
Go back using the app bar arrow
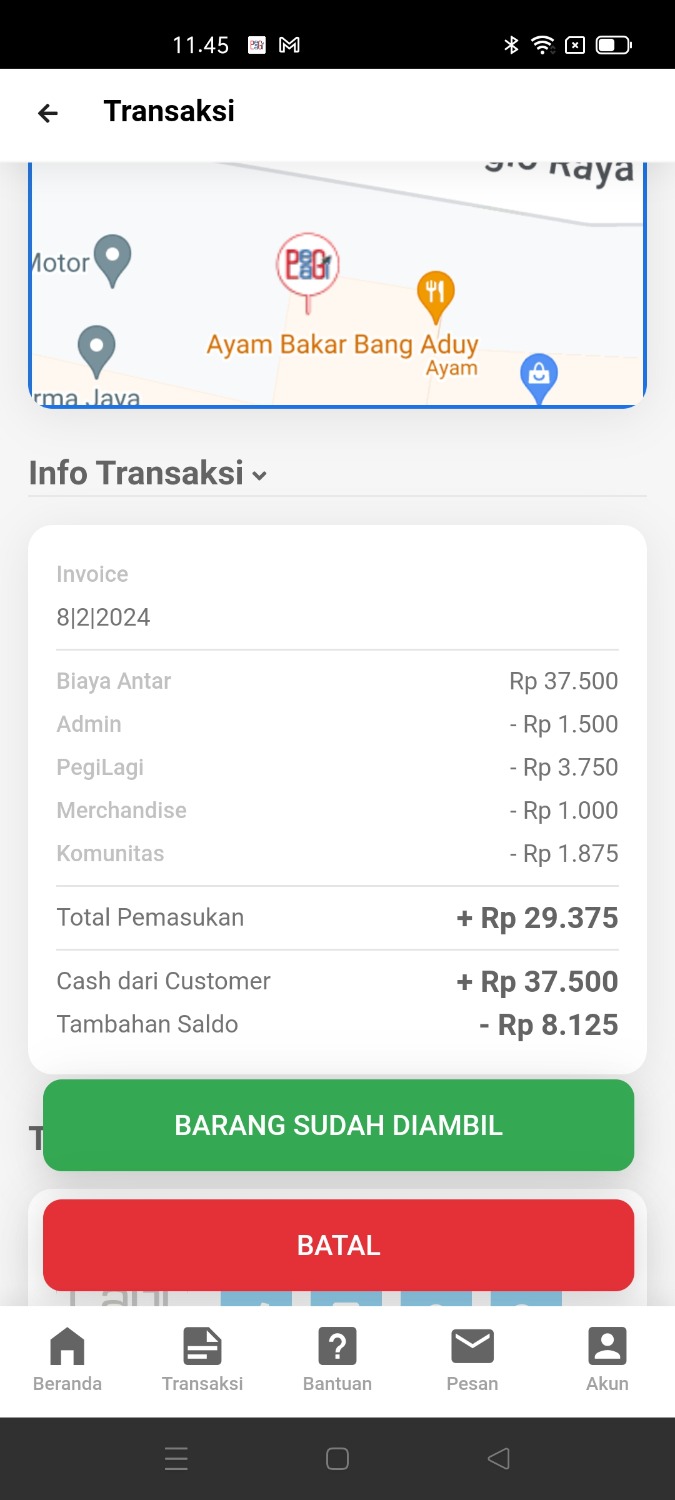(48, 113)
